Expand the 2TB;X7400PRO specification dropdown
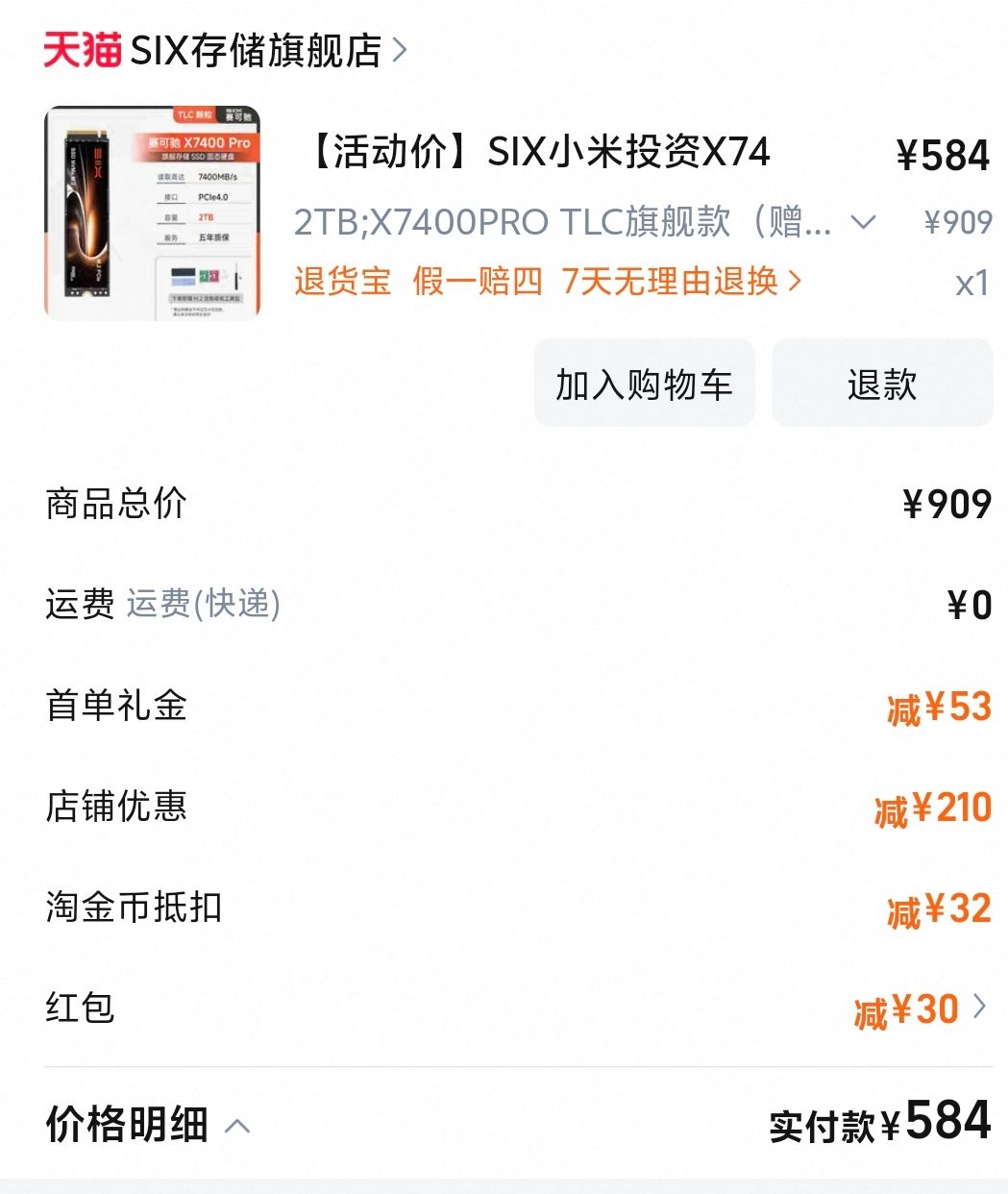The height and width of the screenshot is (1194, 1008). [x=863, y=223]
